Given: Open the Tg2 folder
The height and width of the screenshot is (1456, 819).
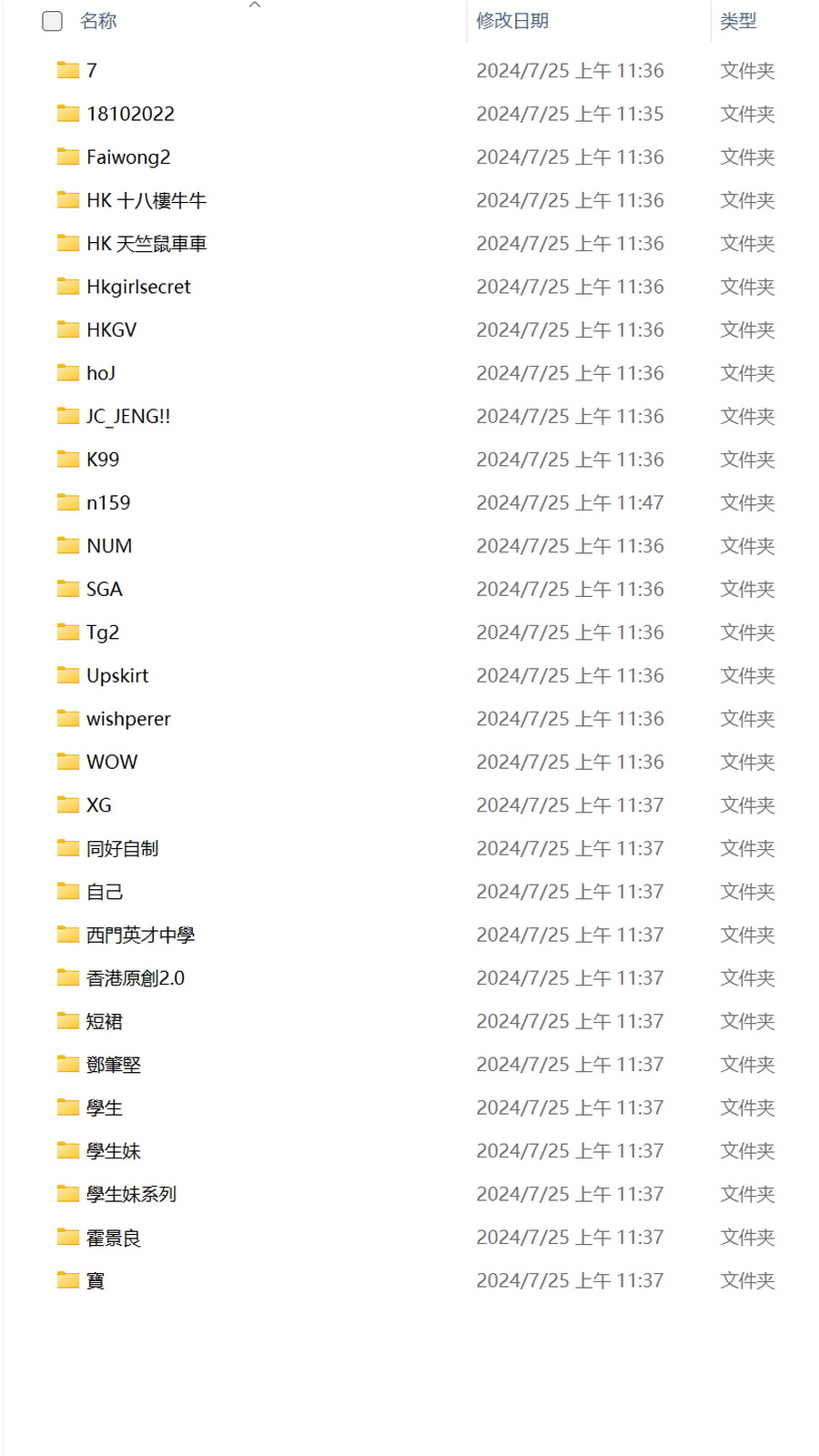Looking at the screenshot, I should pos(103,632).
